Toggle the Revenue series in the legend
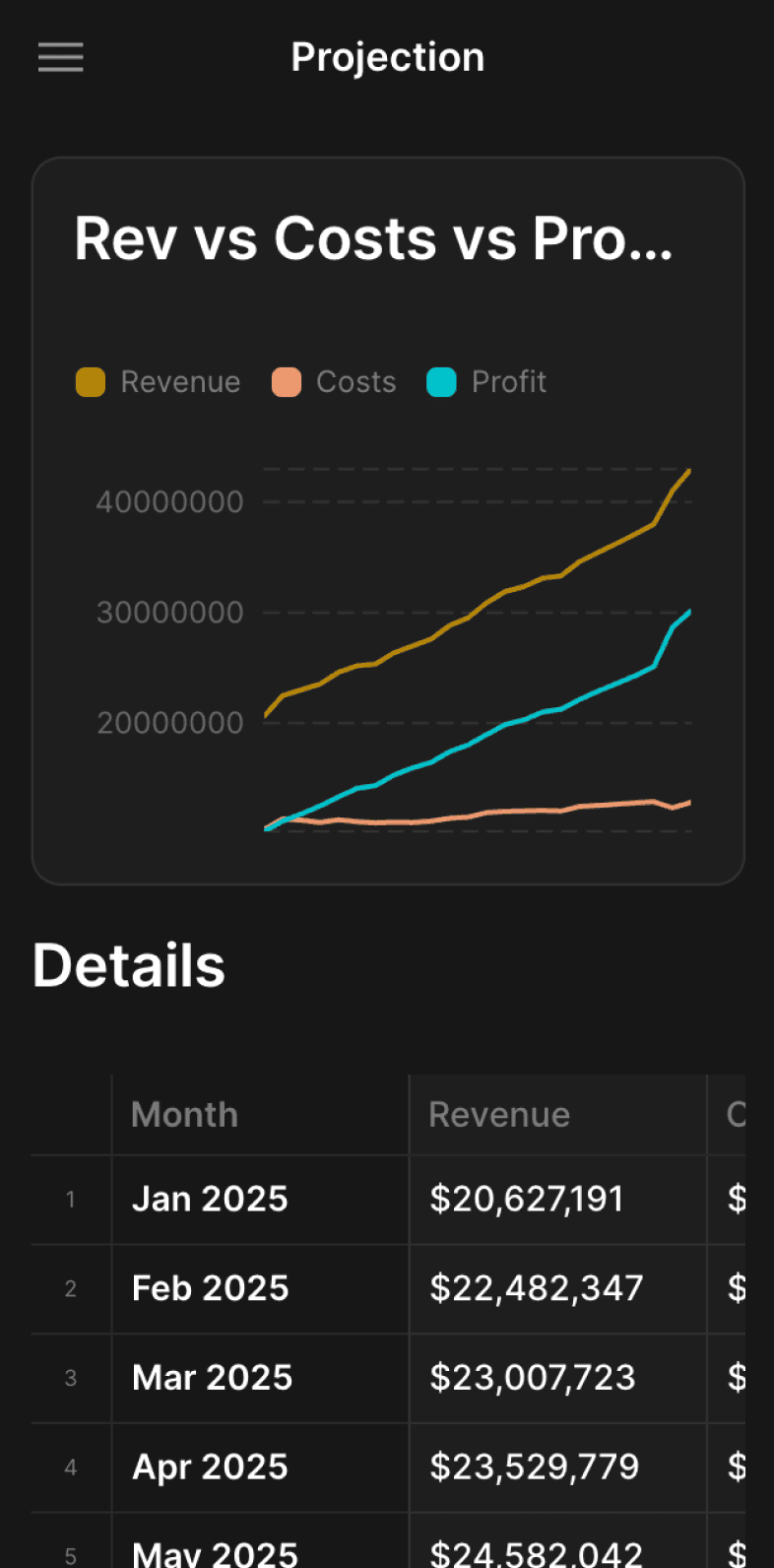The width and height of the screenshot is (774, 1568). coord(160,382)
